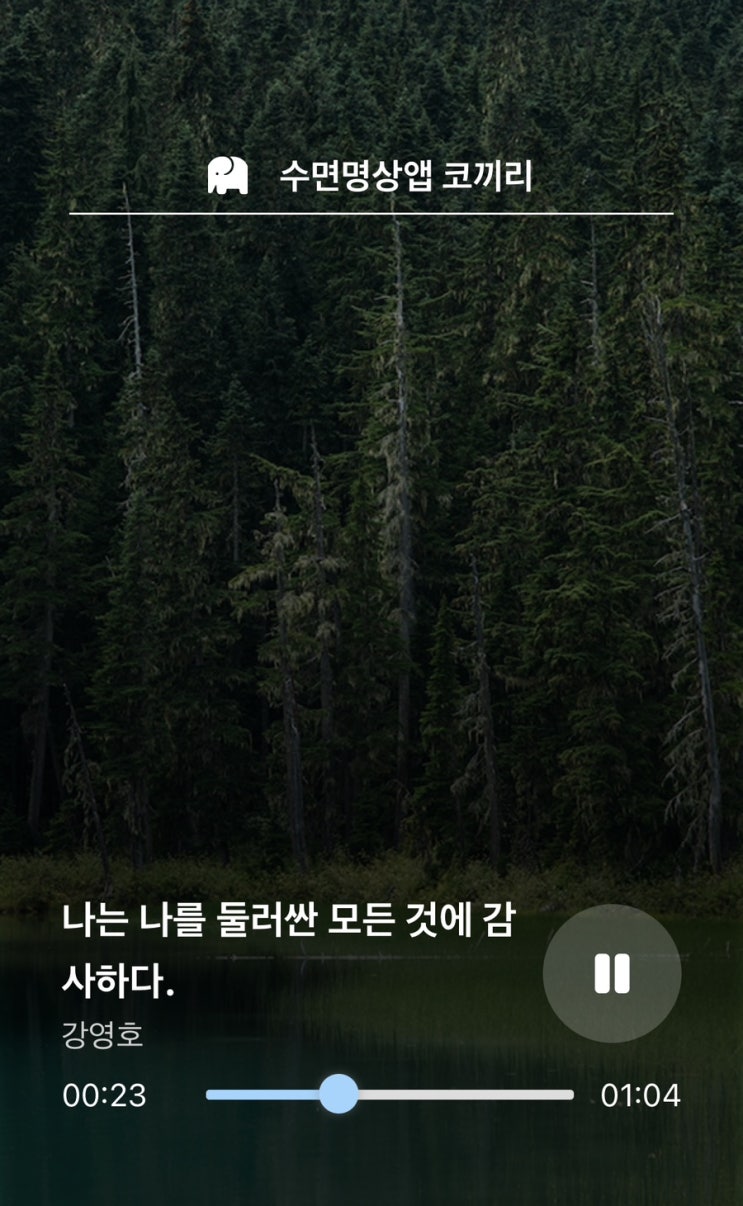The image size is (743, 1206).
Task: Pause the meditation audio playback
Action: [612, 973]
